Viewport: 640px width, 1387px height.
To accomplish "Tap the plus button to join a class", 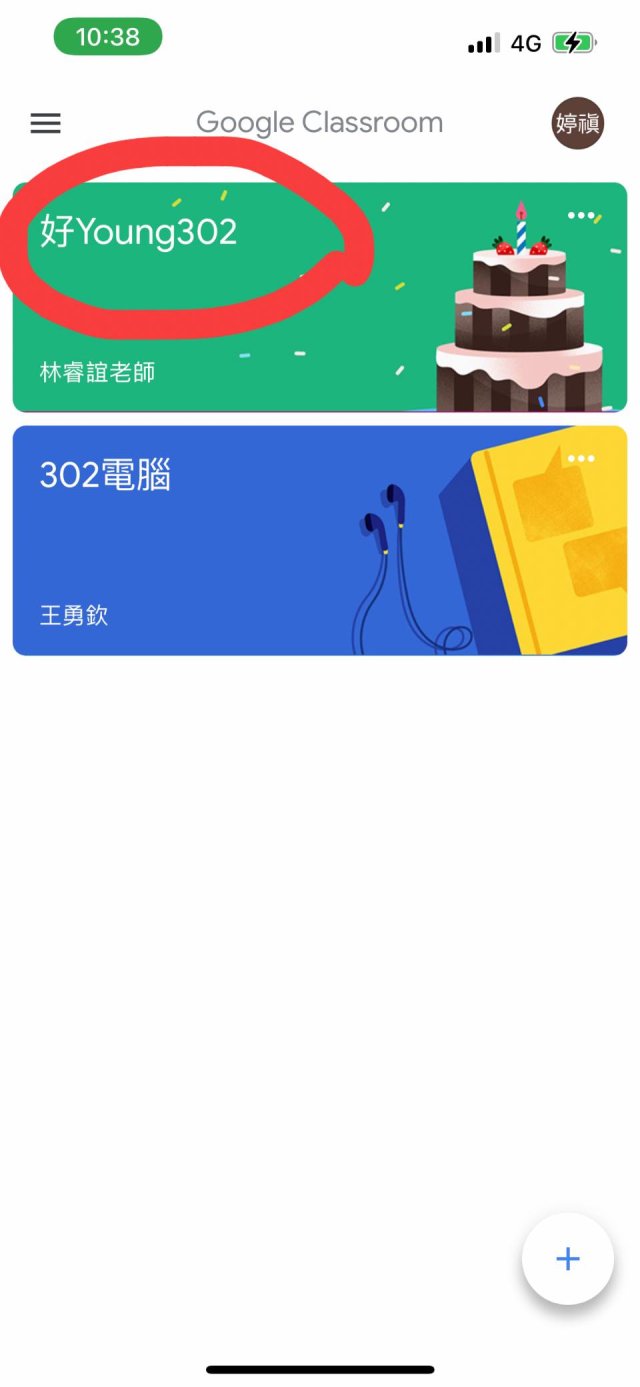I will tap(567, 1258).
